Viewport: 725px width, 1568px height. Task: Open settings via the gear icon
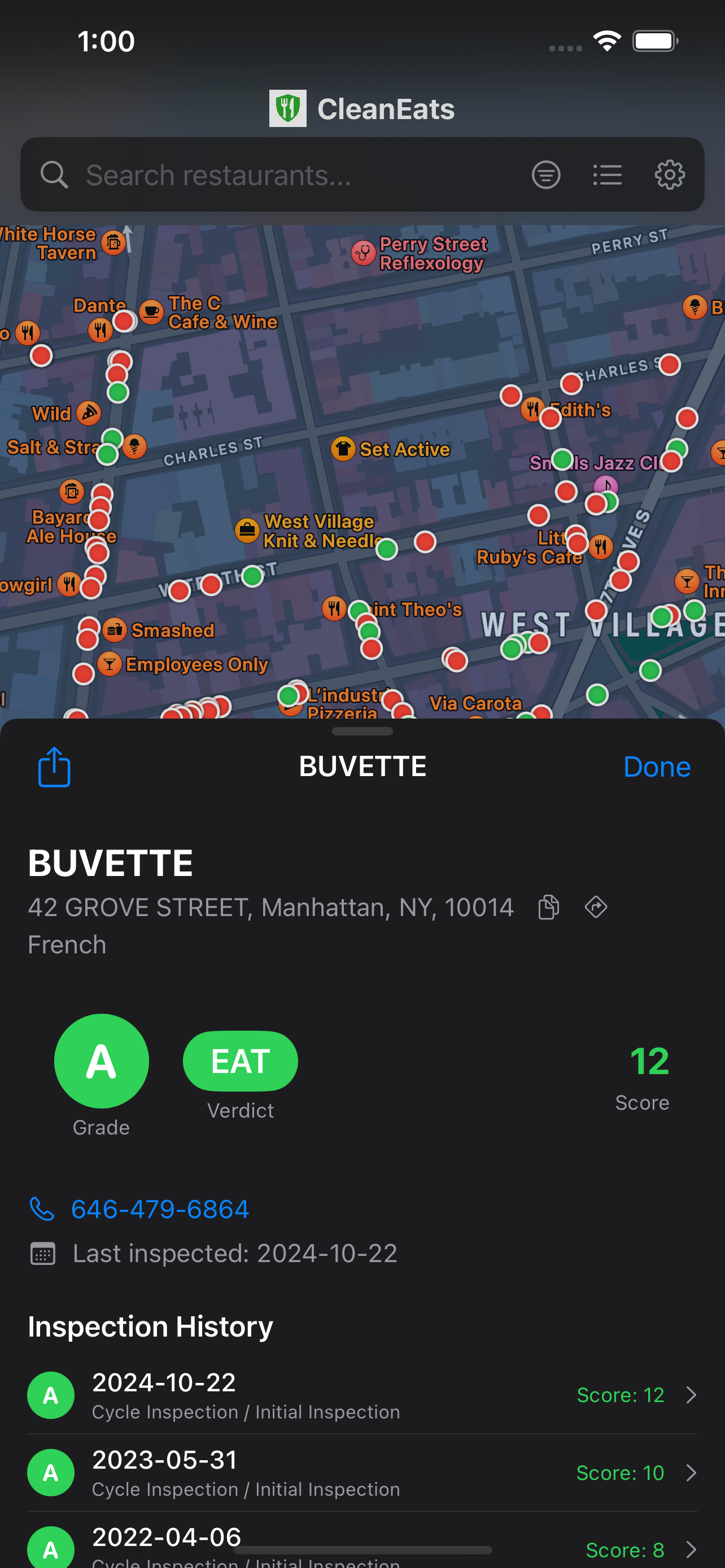coord(670,175)
